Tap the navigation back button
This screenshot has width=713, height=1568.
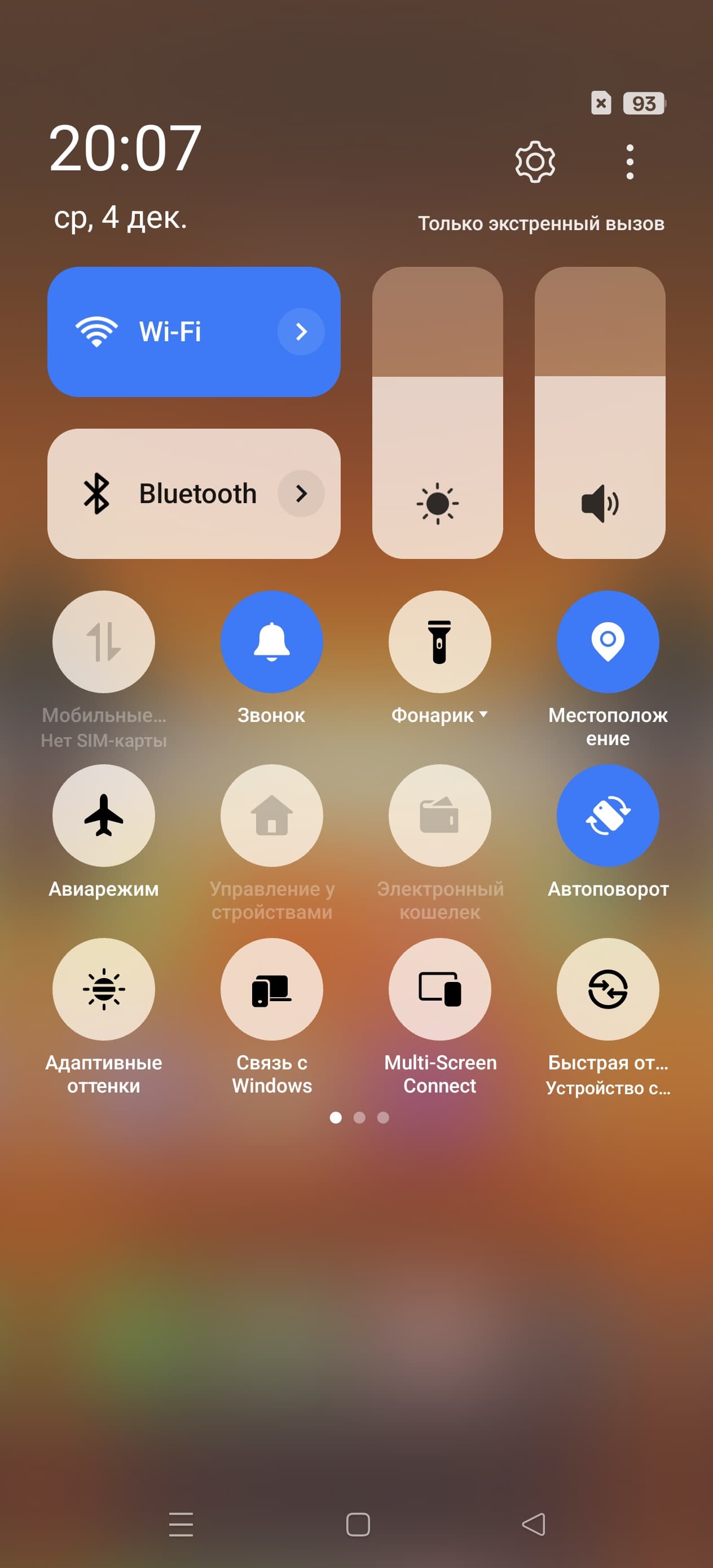[x=534, y=1524]
